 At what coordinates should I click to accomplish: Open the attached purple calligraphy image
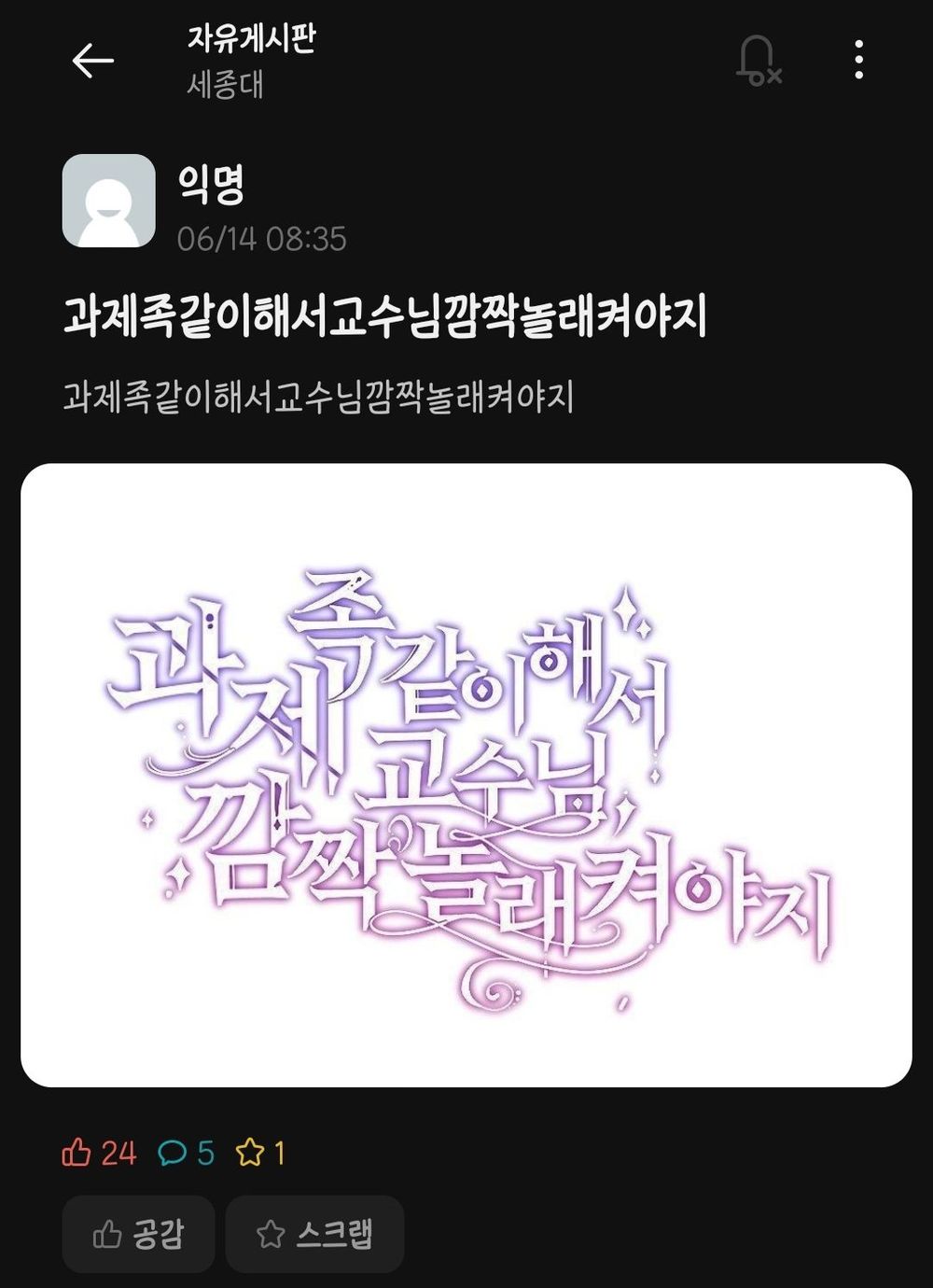pyautogui.click(x=466, y=775)
